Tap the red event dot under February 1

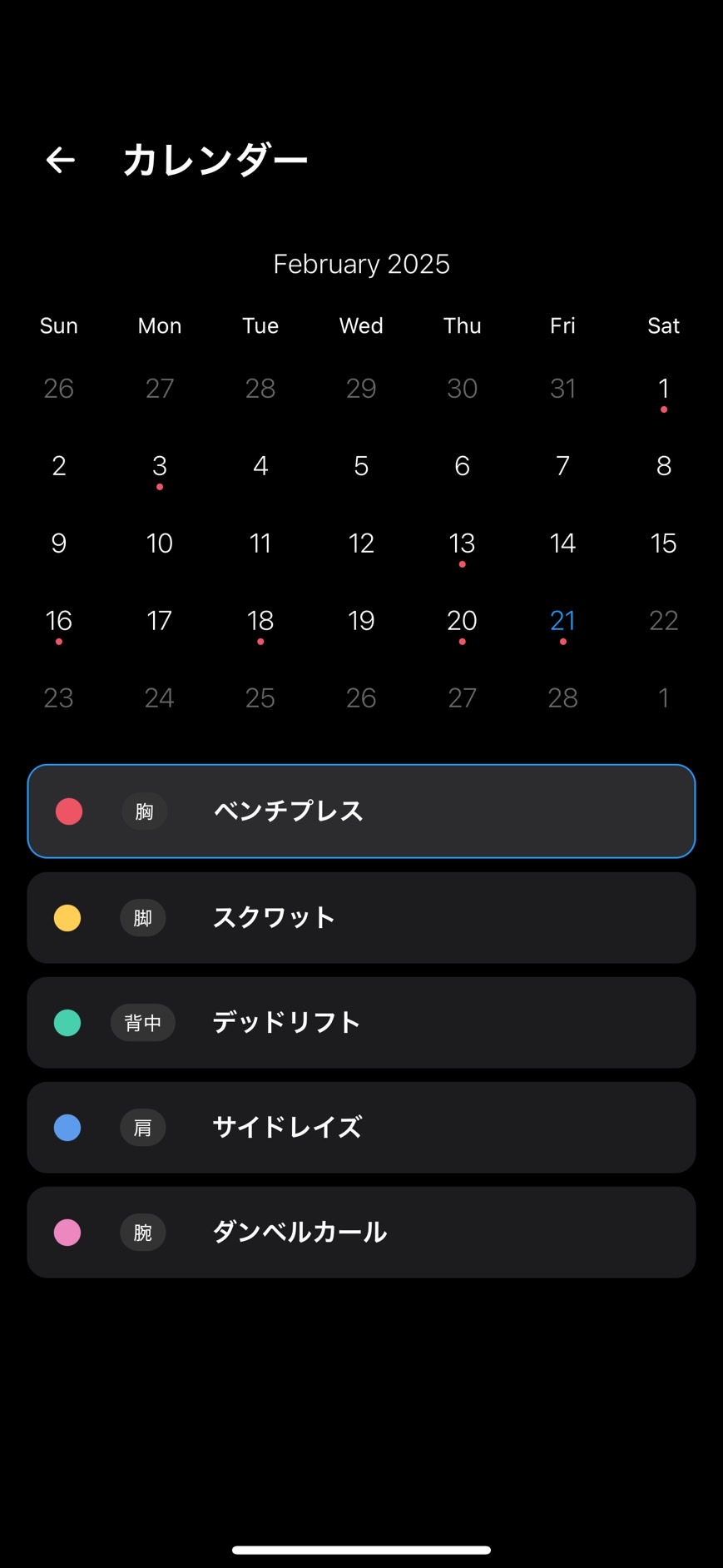663,409
